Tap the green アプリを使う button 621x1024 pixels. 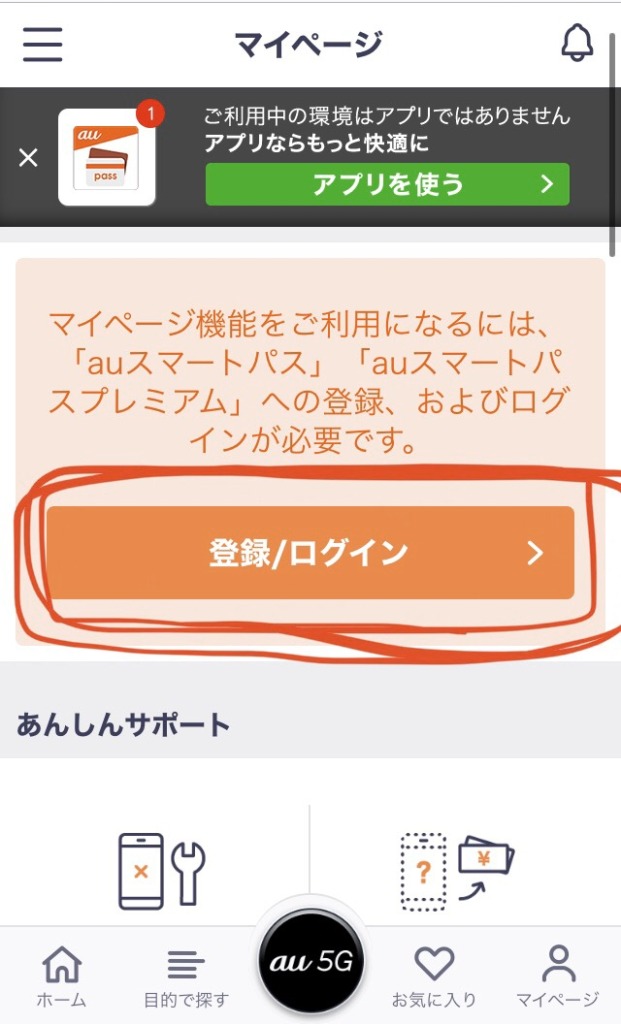[387, 184]
